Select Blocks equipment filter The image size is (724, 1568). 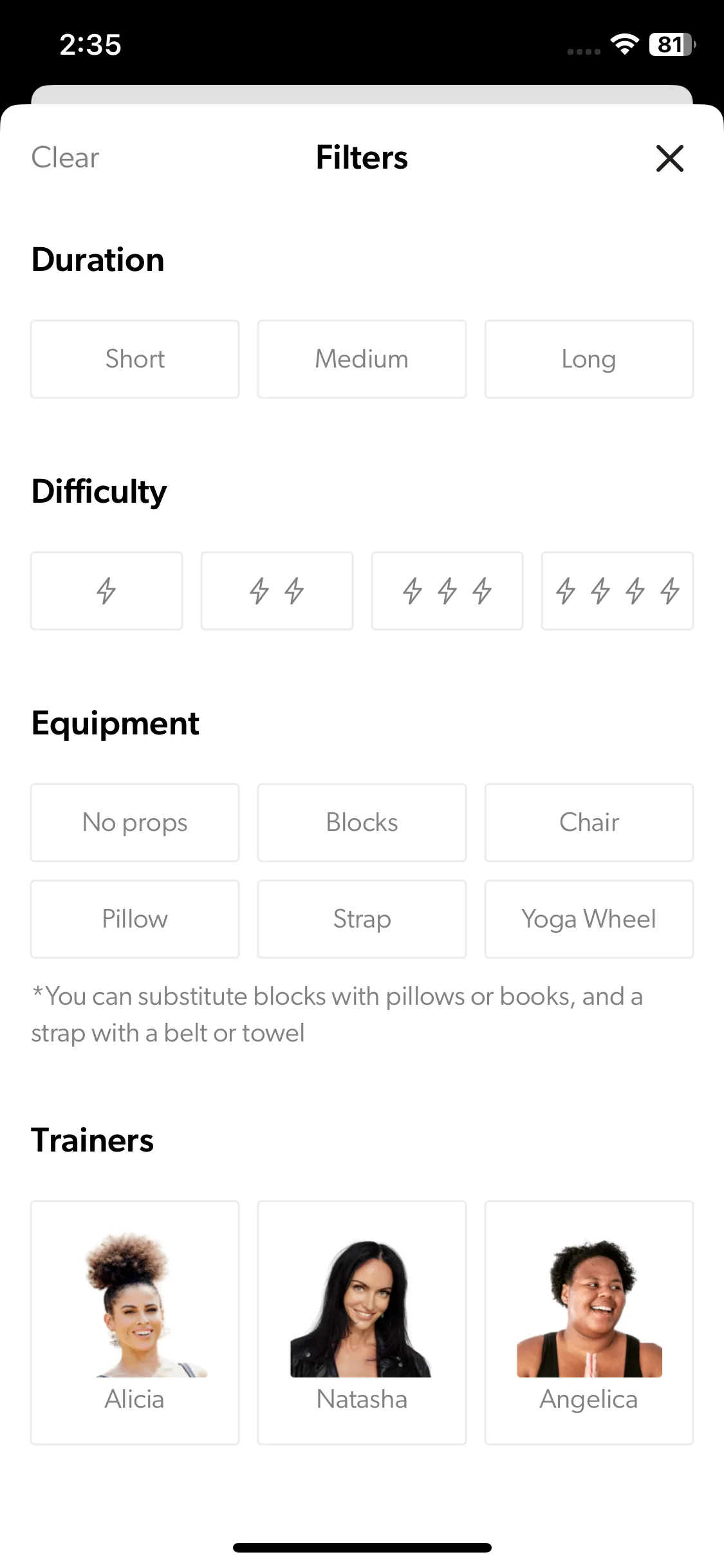pyautogui.click(x=362, y=823)
